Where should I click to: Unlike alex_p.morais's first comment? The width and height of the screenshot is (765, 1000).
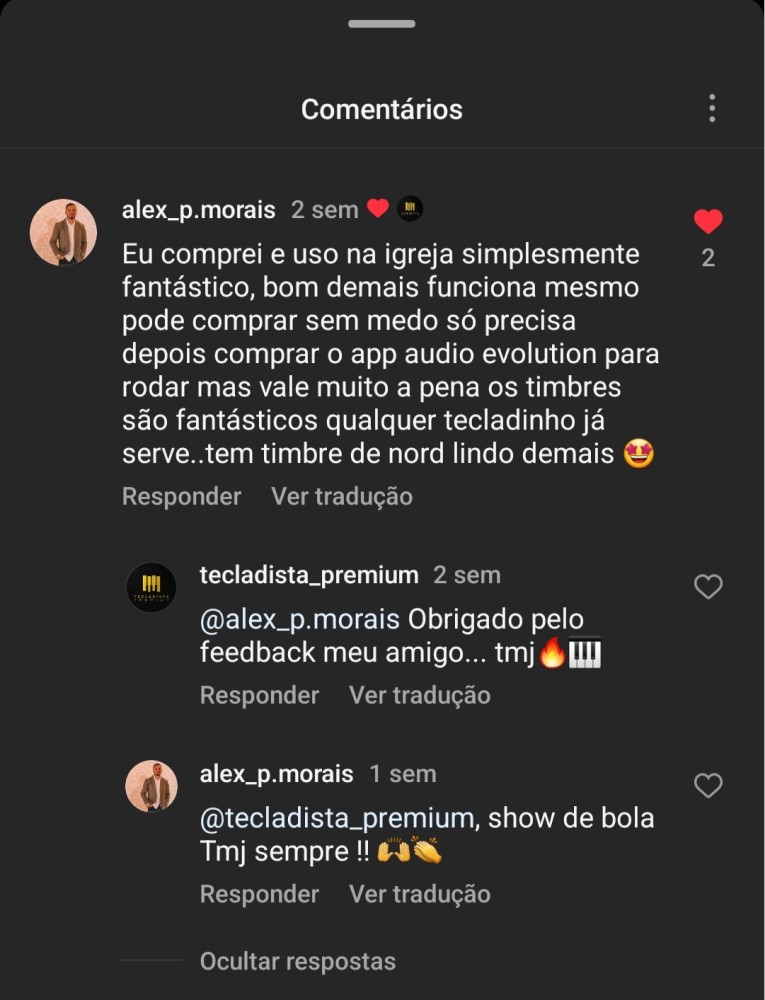708,222
